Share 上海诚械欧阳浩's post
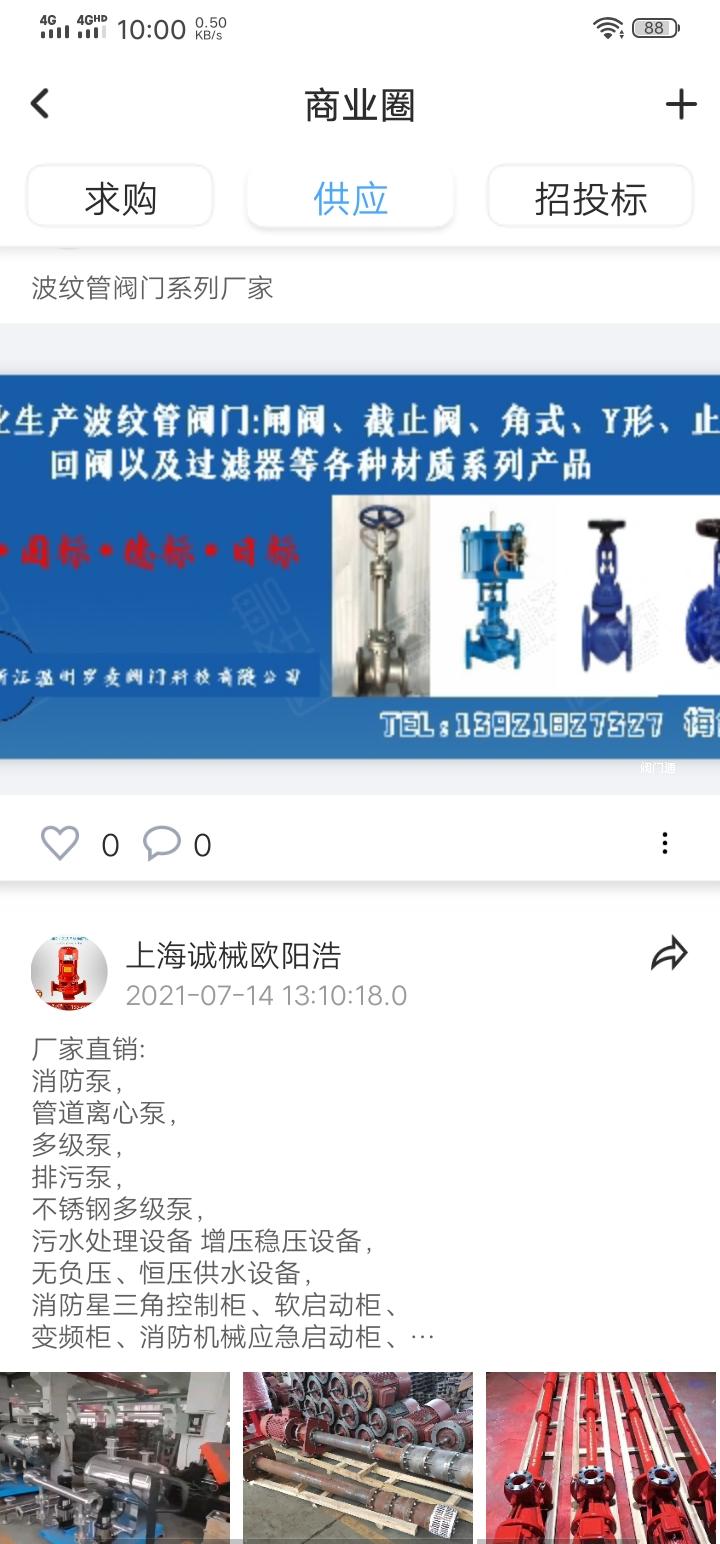 [x=669, y=955]
